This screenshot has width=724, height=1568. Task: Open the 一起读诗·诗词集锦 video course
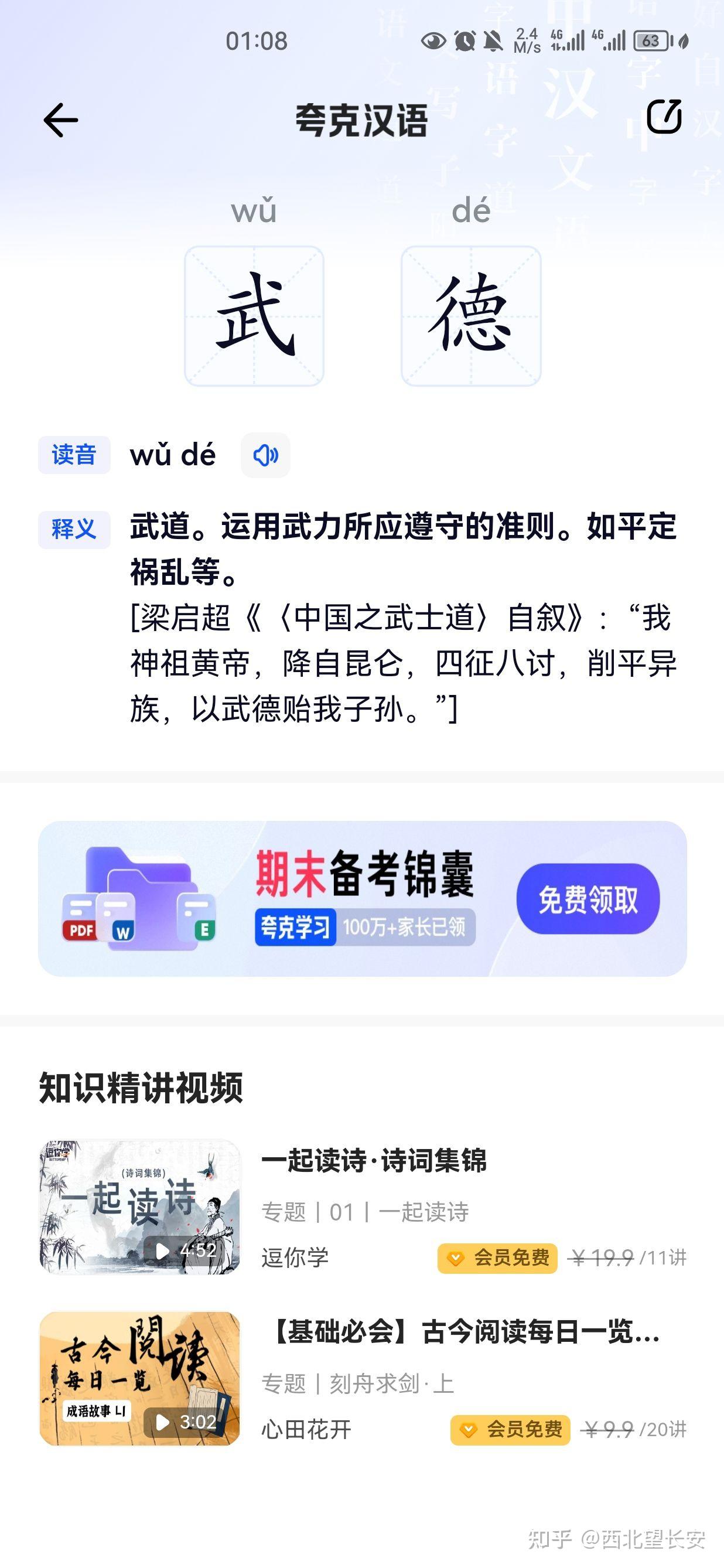coord(374,1160)
